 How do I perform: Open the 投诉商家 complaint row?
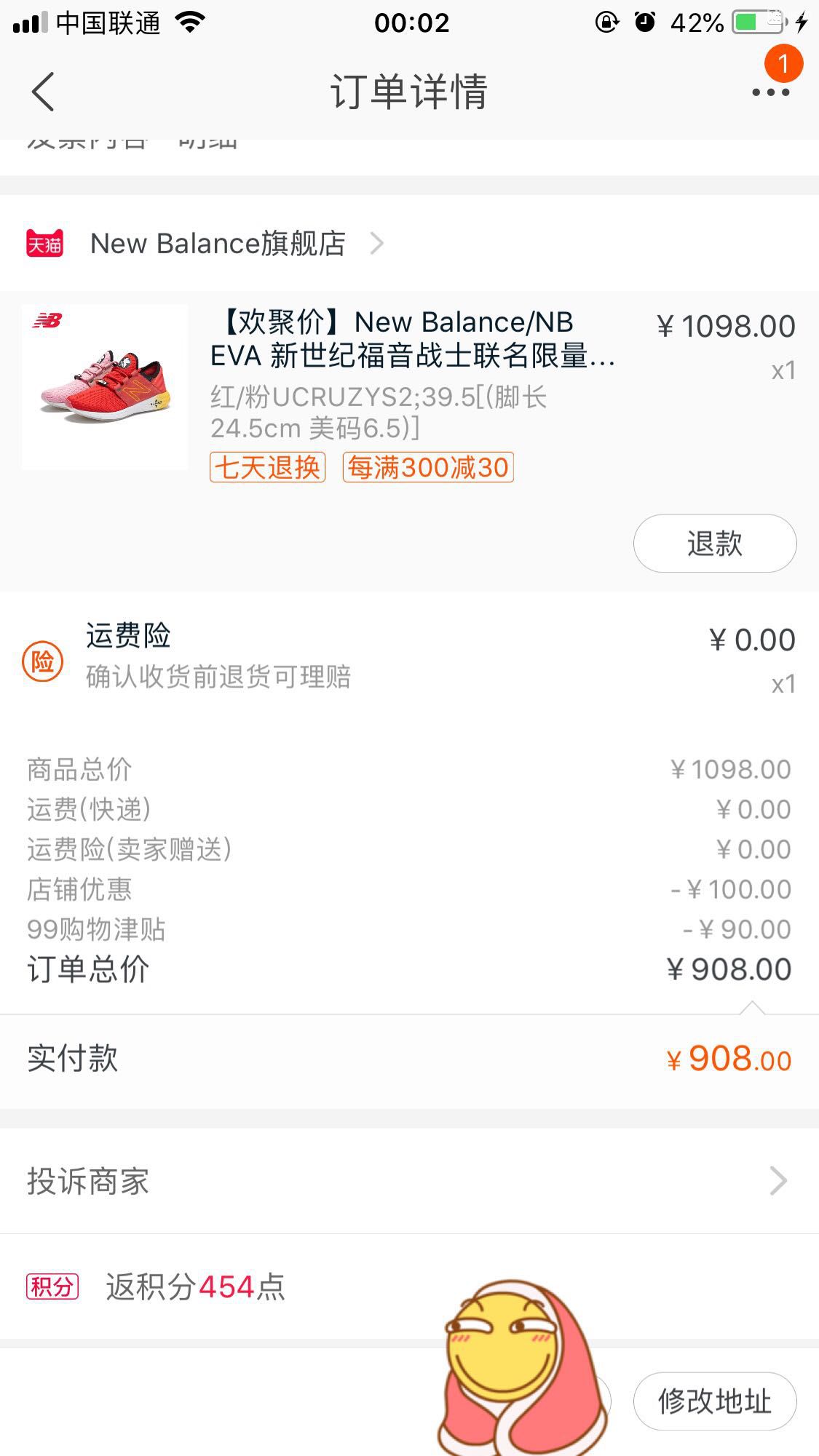pos(409,1181)
